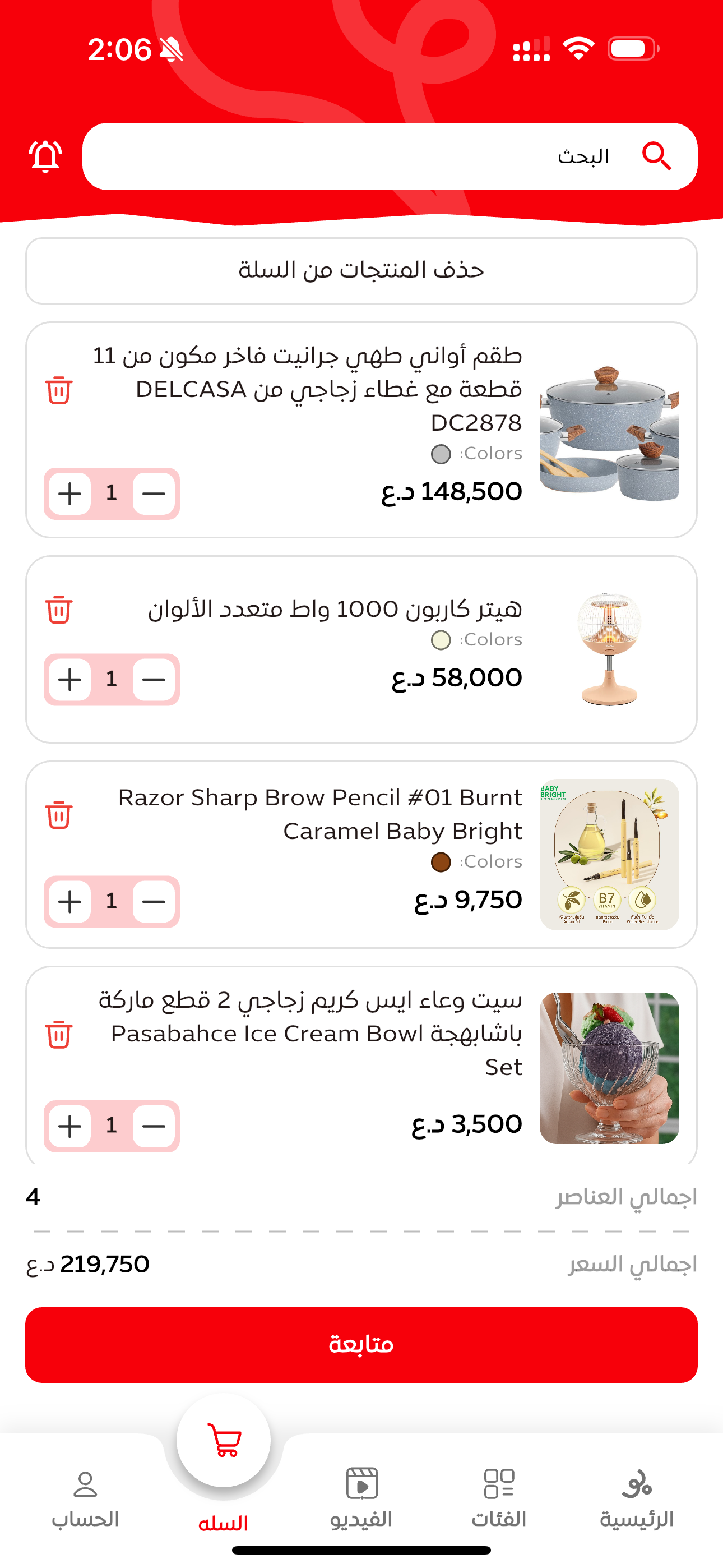Screen dimensions: 723x1568
Task: Add one more Razor Sharp Brow Pencil
Action: pos(70,901)
